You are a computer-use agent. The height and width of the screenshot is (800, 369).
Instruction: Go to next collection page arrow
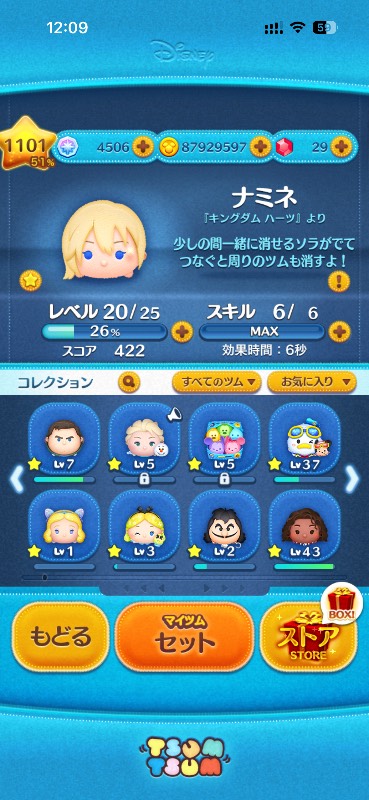pos(352,480)
